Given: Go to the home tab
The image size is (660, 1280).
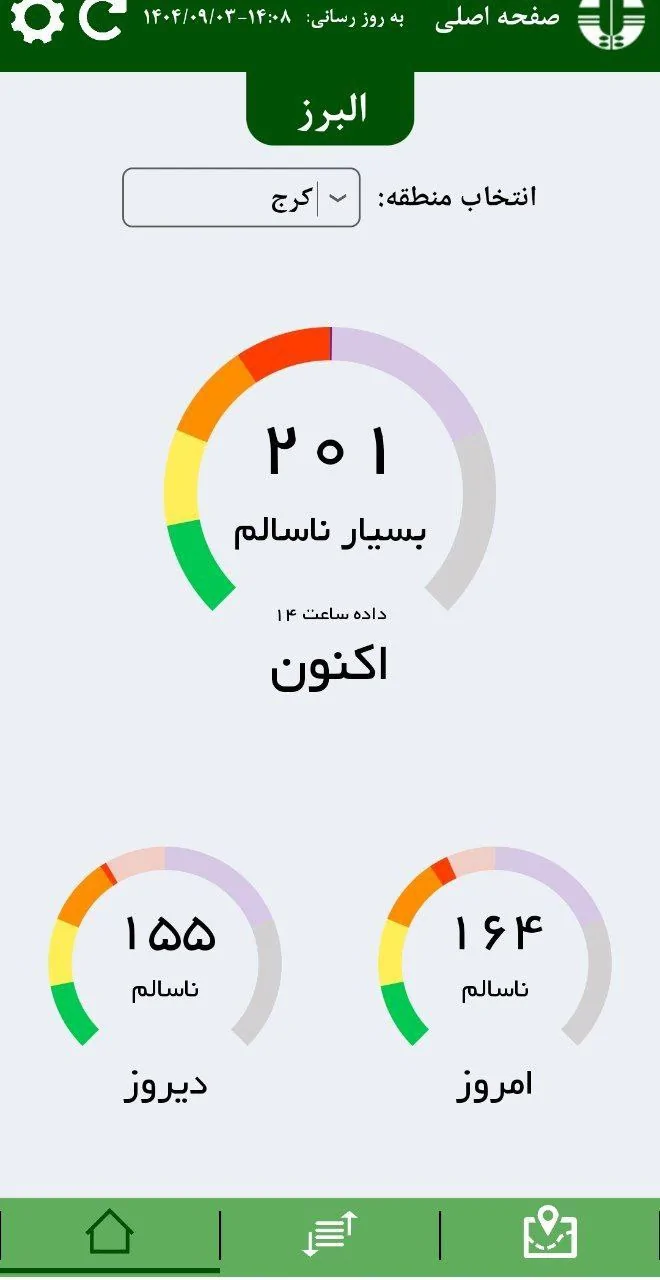Looking at the screenshot, I should point(110,1233).
